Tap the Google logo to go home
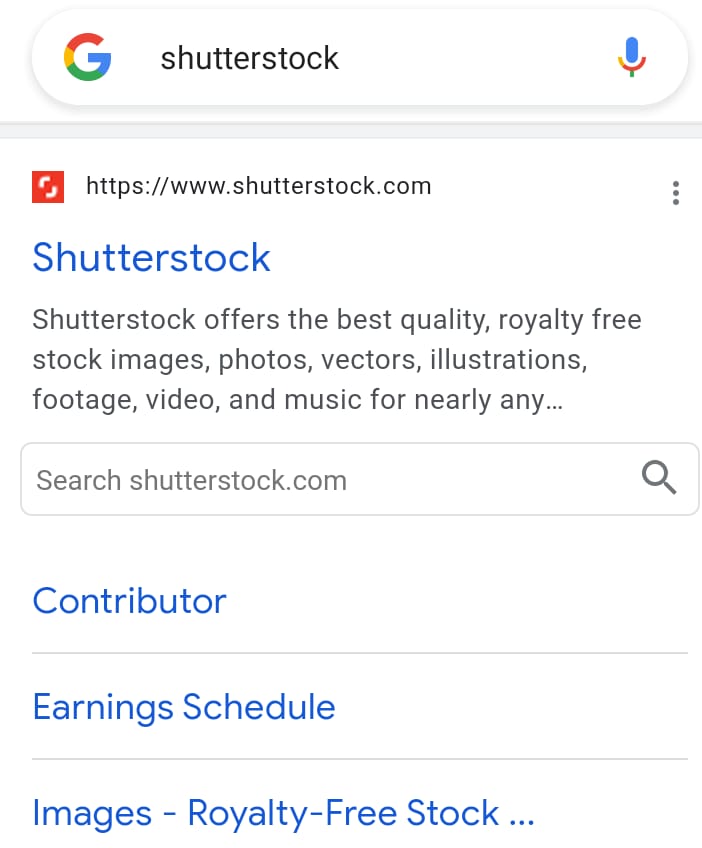The width and height of the screenshot is (702, 848). click(x=88, y=57)
